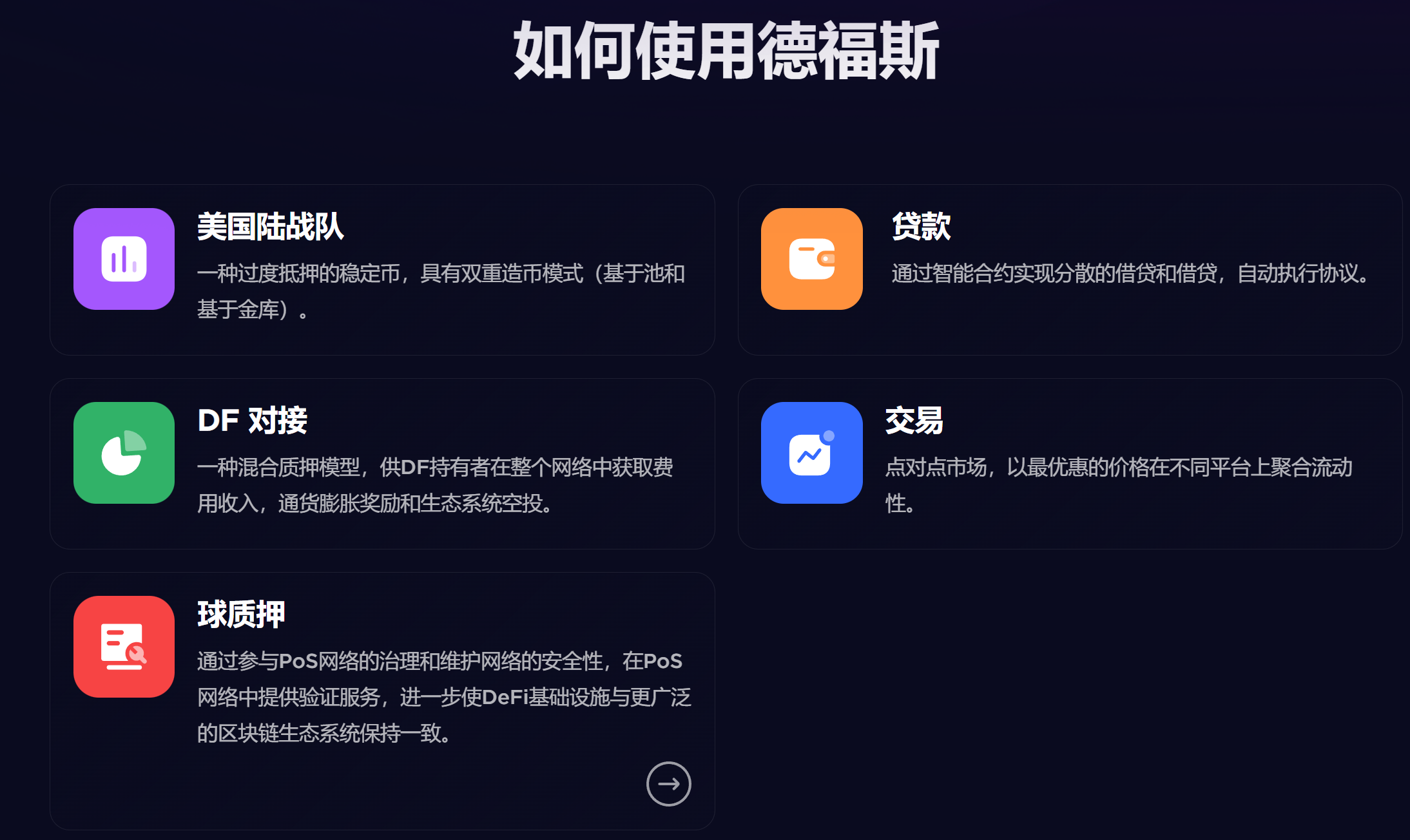The width and height of the screenshot is (1410, 840).
Task: Open the 美国陆战队 stablecoin card
Action: click(x=381, y=269)
